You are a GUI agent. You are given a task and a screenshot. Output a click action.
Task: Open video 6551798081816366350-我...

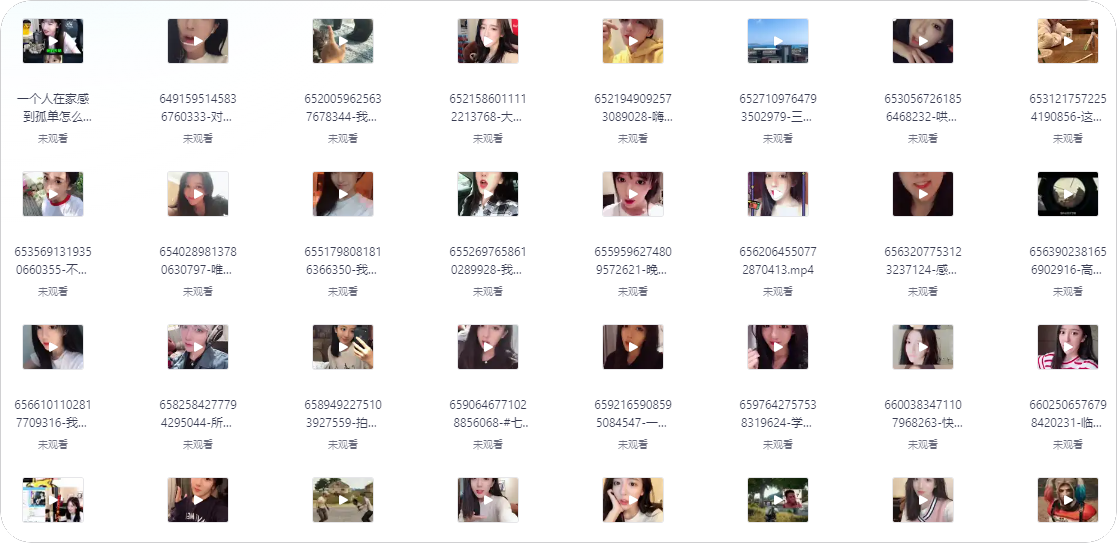[x=343, y=194]
